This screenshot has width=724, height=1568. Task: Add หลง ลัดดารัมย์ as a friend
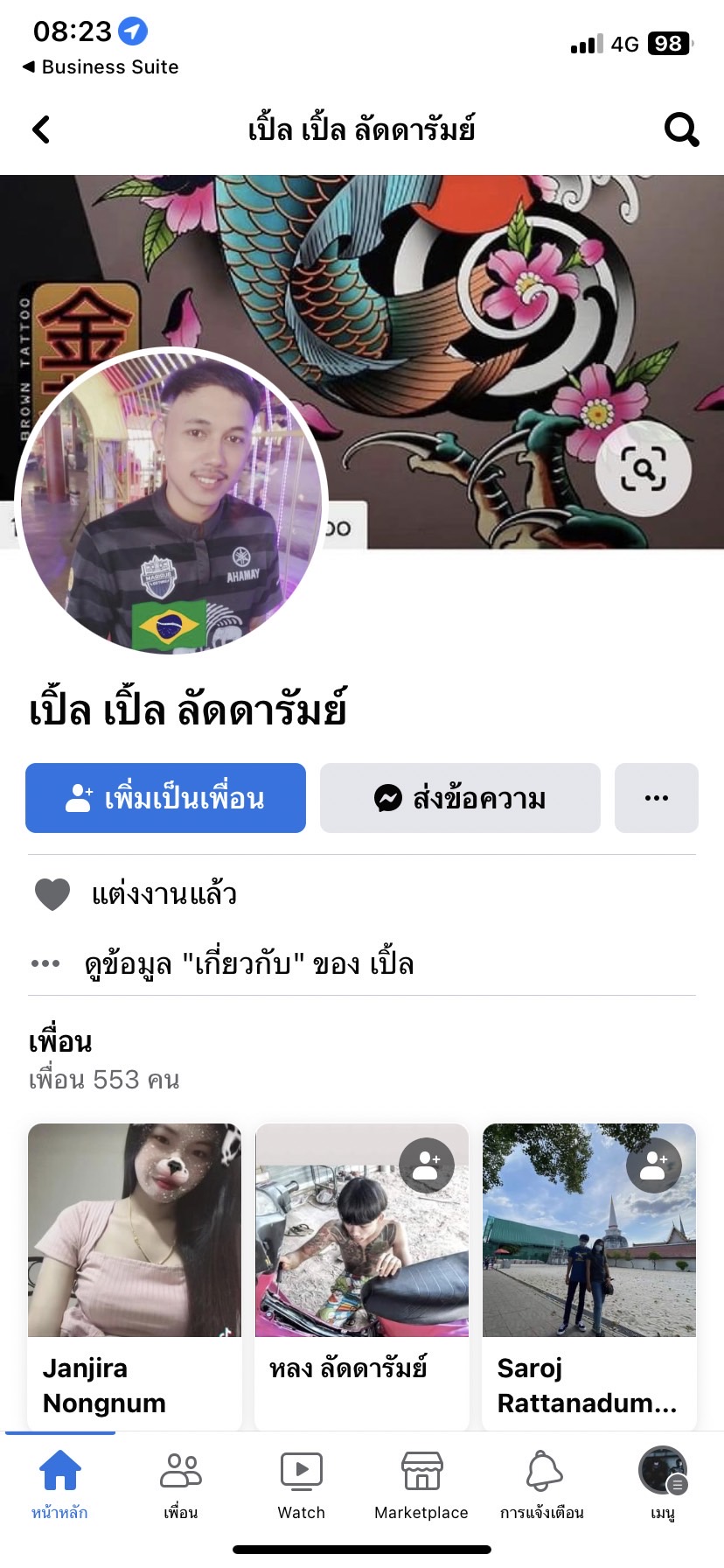tap(427, 1165)
